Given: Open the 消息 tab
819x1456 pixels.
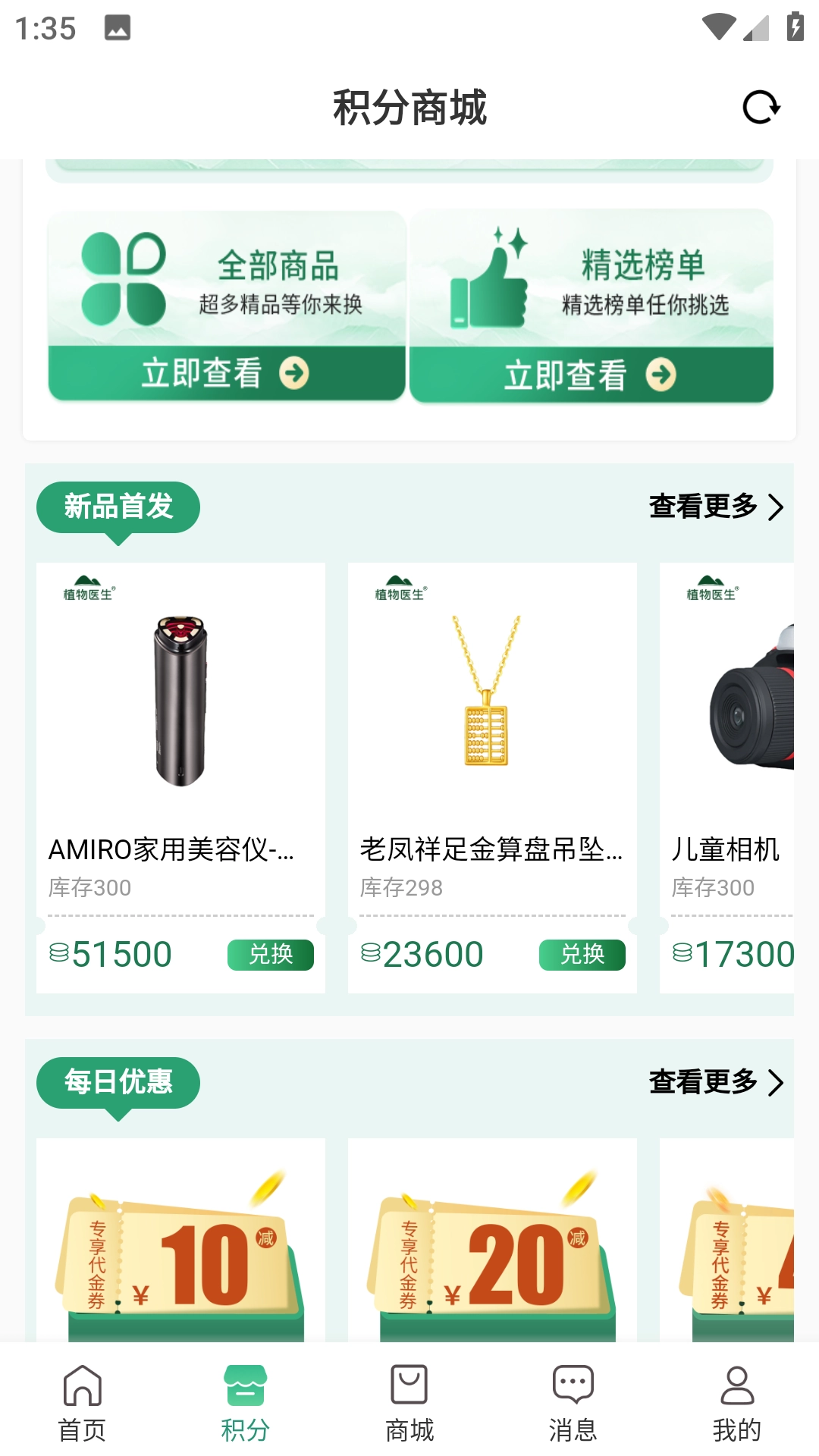Looking at the screenshot, I should click(573, 1403).
